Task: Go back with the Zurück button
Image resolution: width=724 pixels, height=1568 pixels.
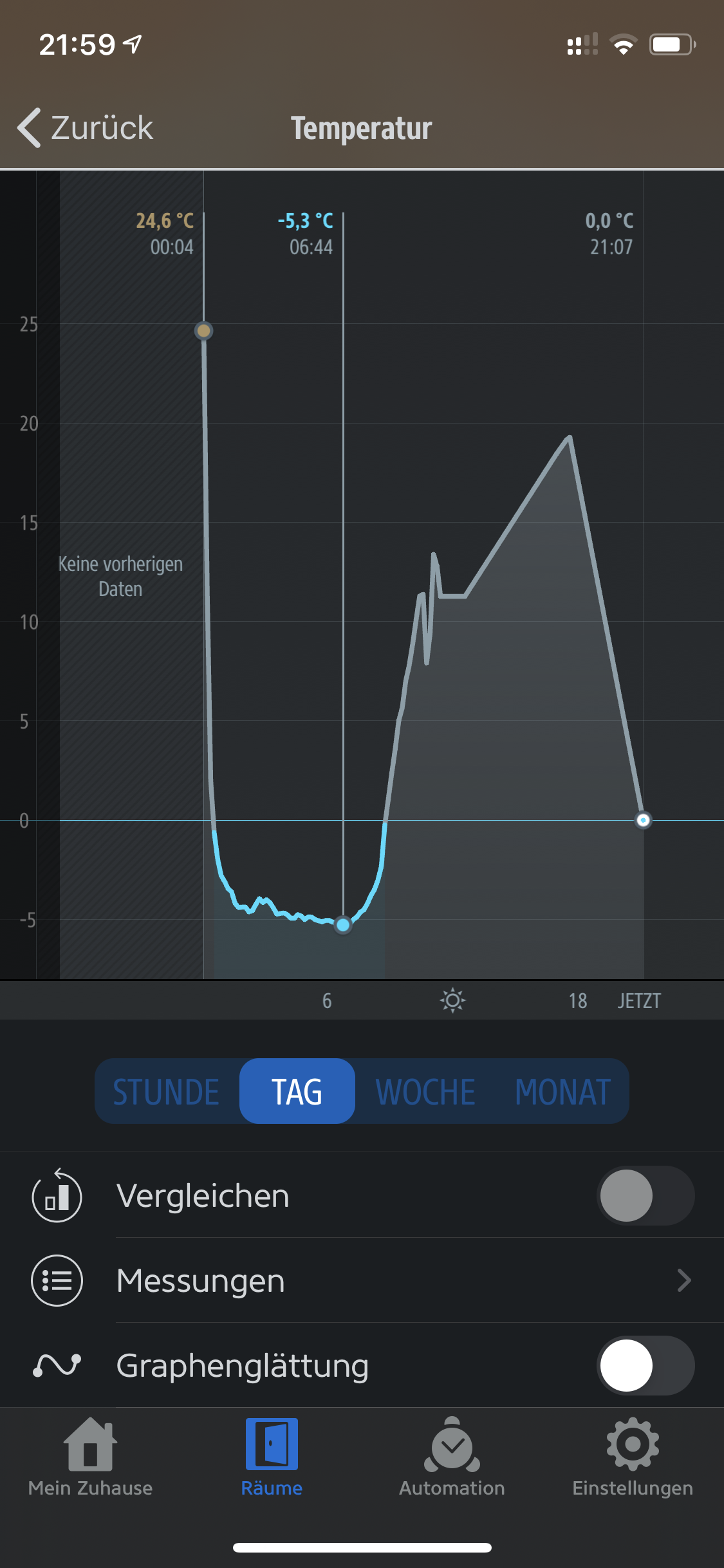Action: pyautogui.click(x=86, y=127)
